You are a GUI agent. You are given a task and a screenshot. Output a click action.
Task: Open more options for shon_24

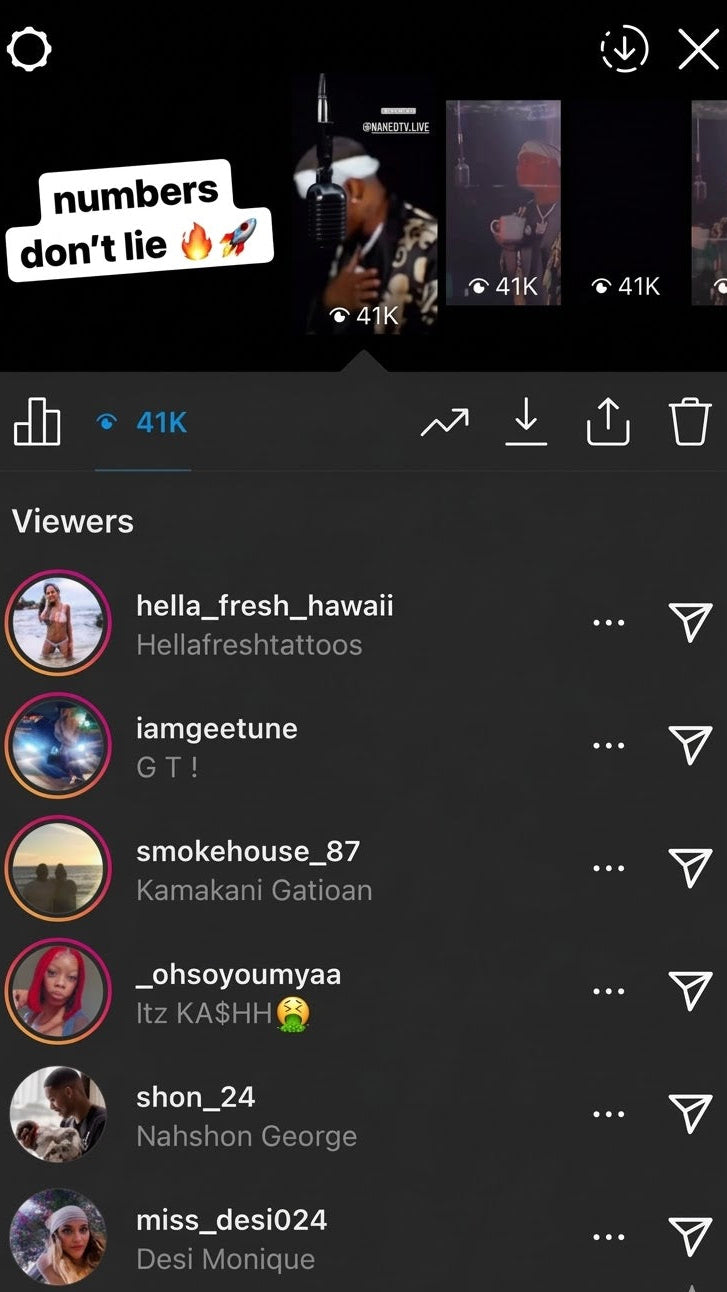608,1114
